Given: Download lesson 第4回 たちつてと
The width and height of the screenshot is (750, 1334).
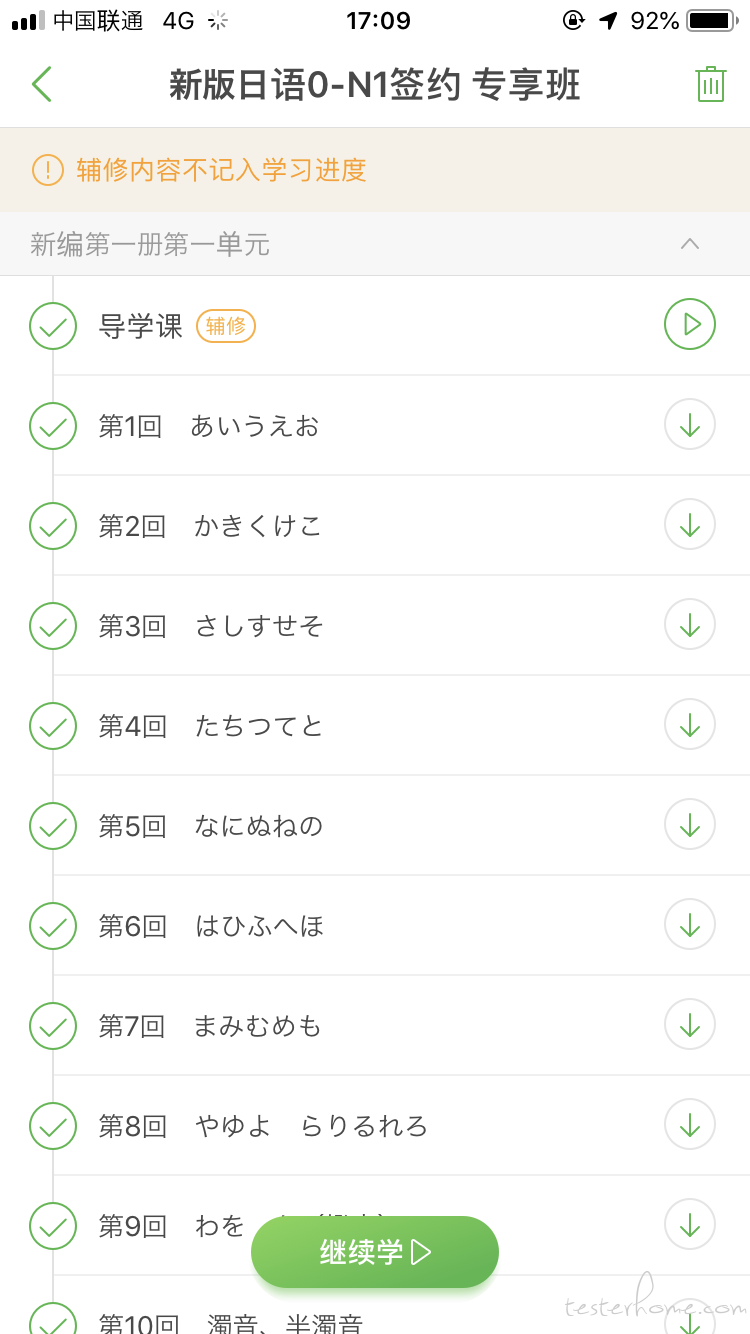Looking at the screenshot, I should tap(690, 725).
